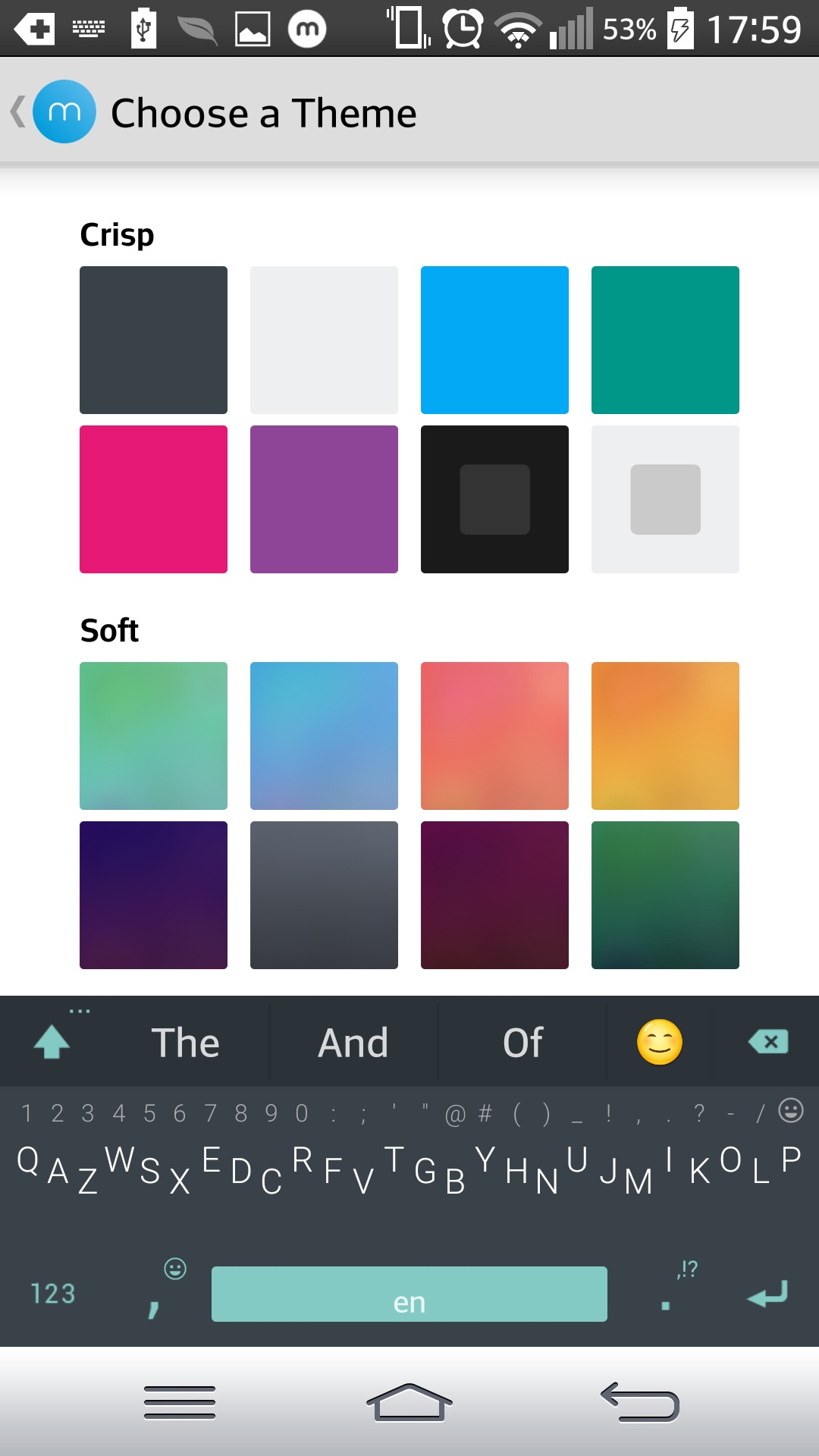This screenshot has width=819, height=1456.
Task: Select the pink Crisp theme
Action: [153, 499]
